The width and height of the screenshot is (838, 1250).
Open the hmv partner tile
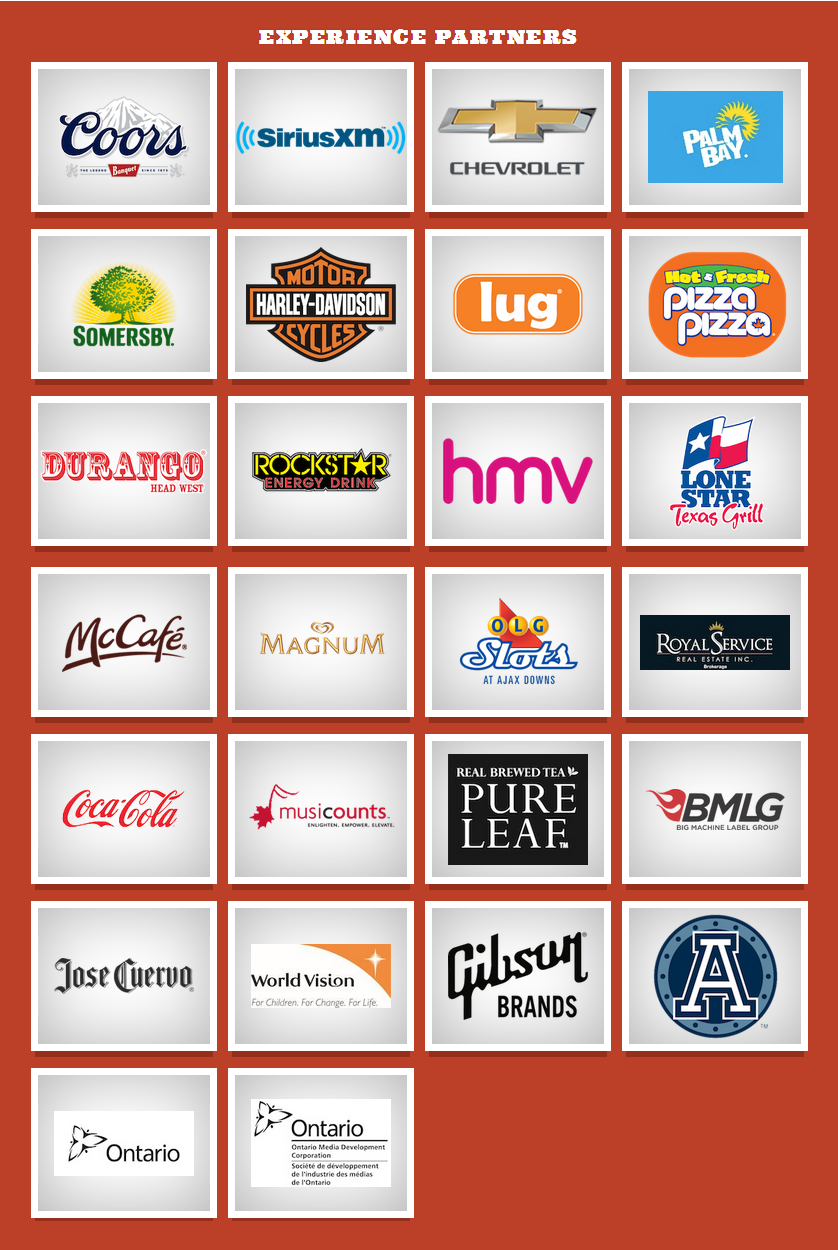[518, 472]
